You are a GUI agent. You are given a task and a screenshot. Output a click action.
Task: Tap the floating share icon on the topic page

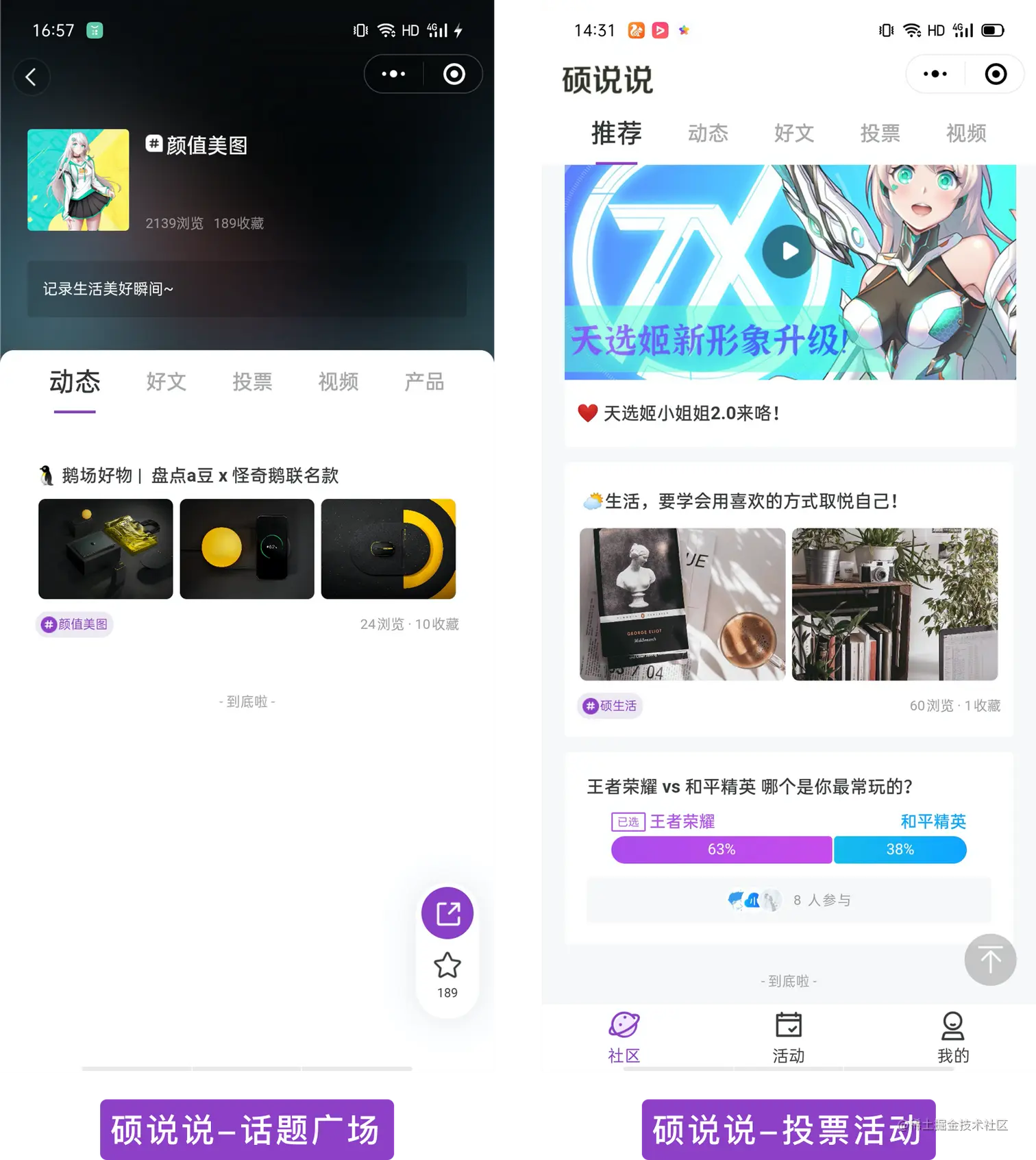[x=446, y=912]
